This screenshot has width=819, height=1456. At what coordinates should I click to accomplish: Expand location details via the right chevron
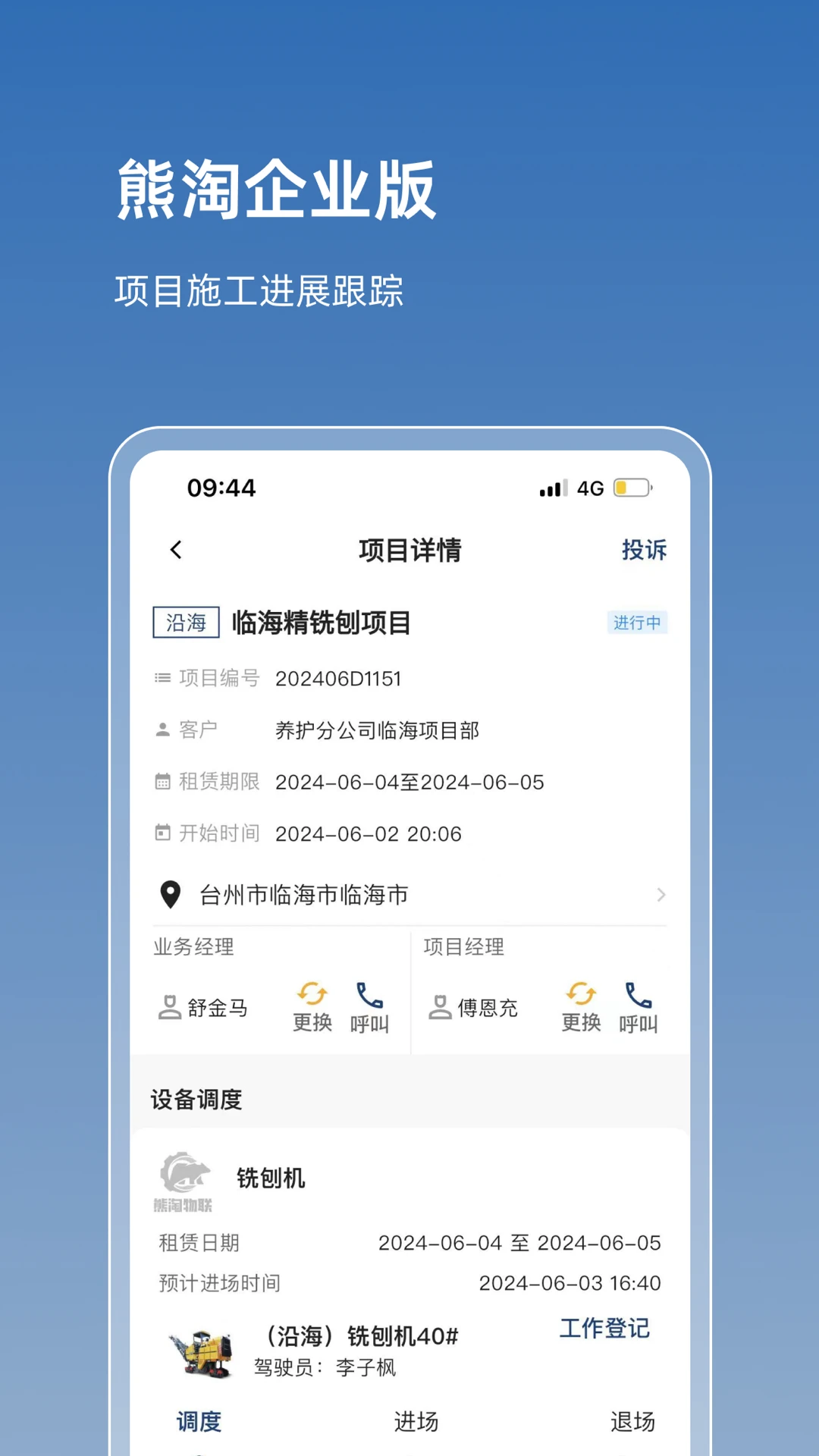662,895
